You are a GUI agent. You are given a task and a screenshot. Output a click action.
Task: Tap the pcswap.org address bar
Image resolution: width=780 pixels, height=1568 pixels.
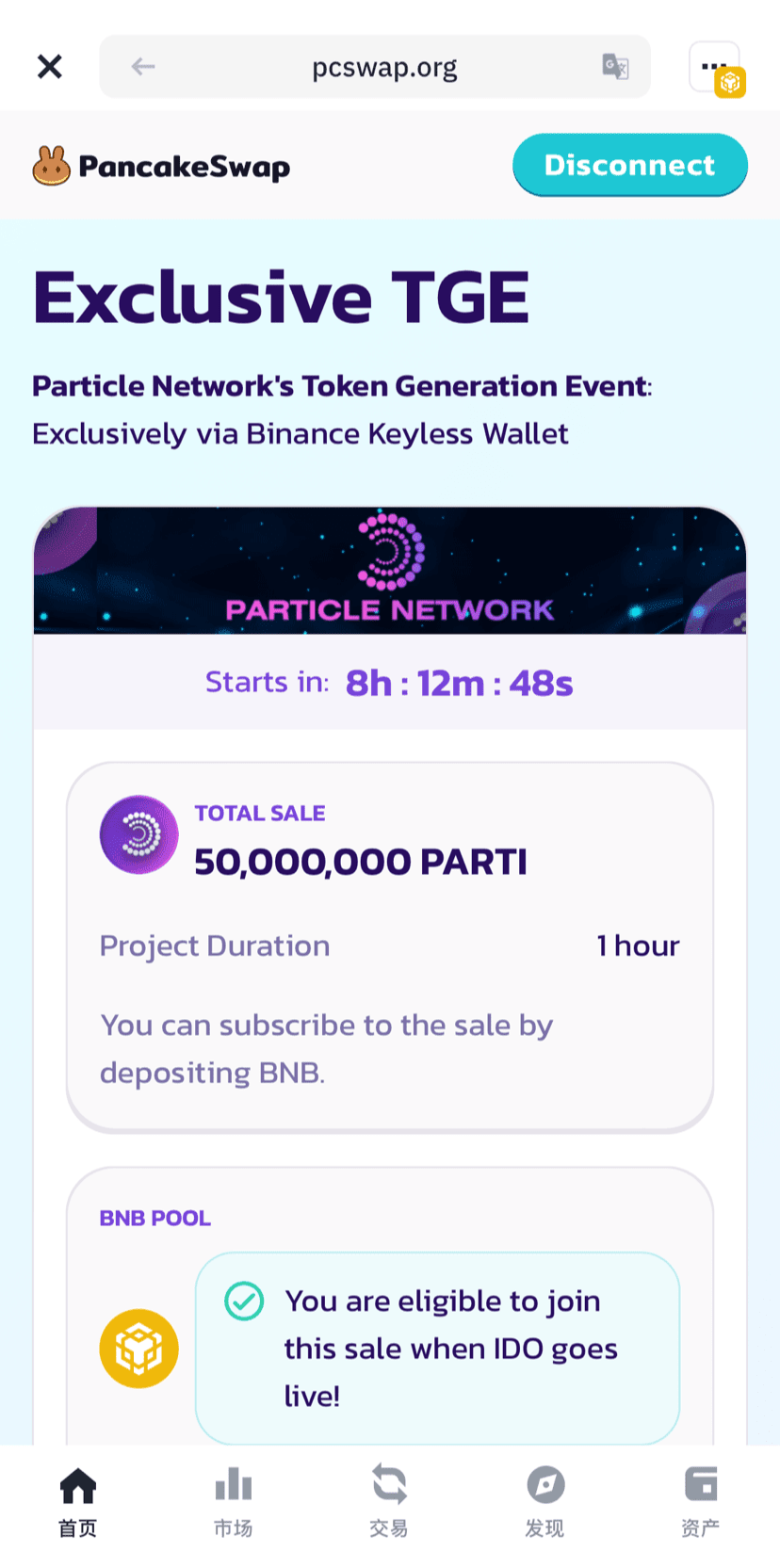[x=384, y=68]
